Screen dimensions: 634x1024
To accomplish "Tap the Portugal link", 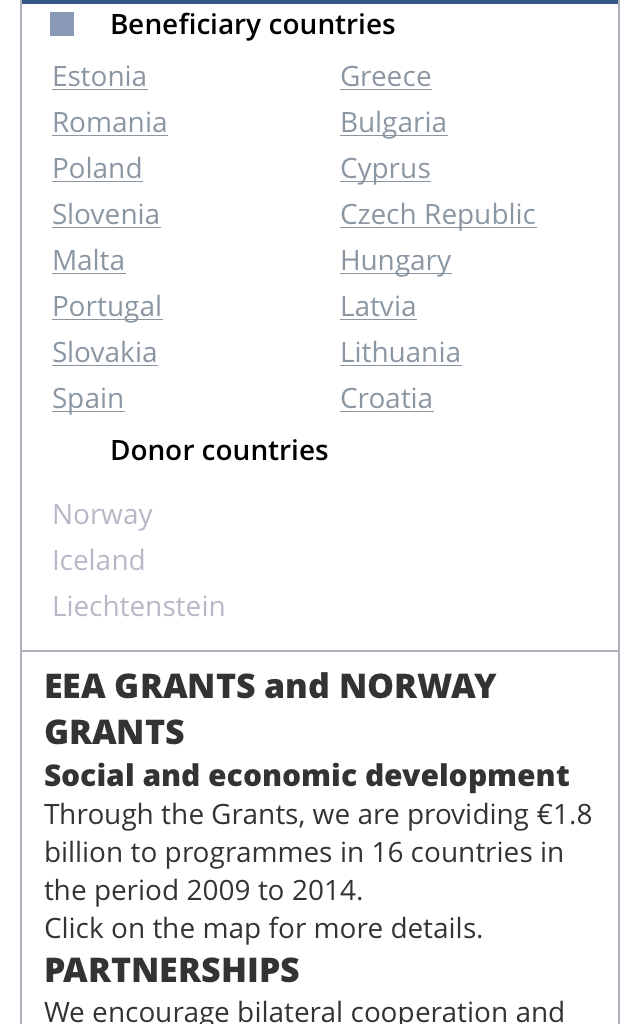I will (107, 306).
